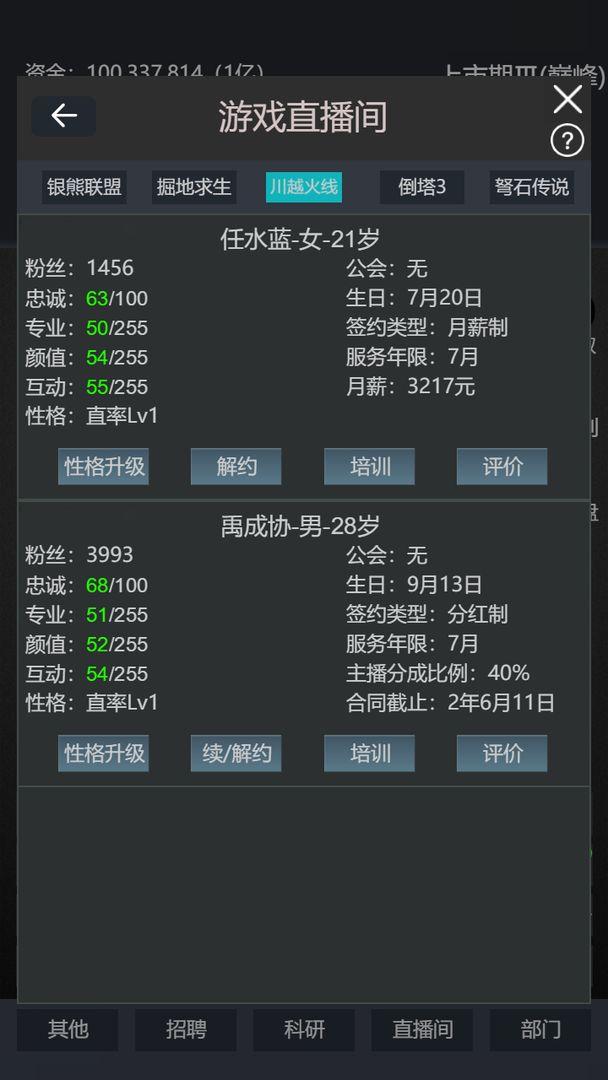Tap 性格升级 for 禹成协
Screen dimensions: 608x1080
pyautogui.click(x=104, y=754)
